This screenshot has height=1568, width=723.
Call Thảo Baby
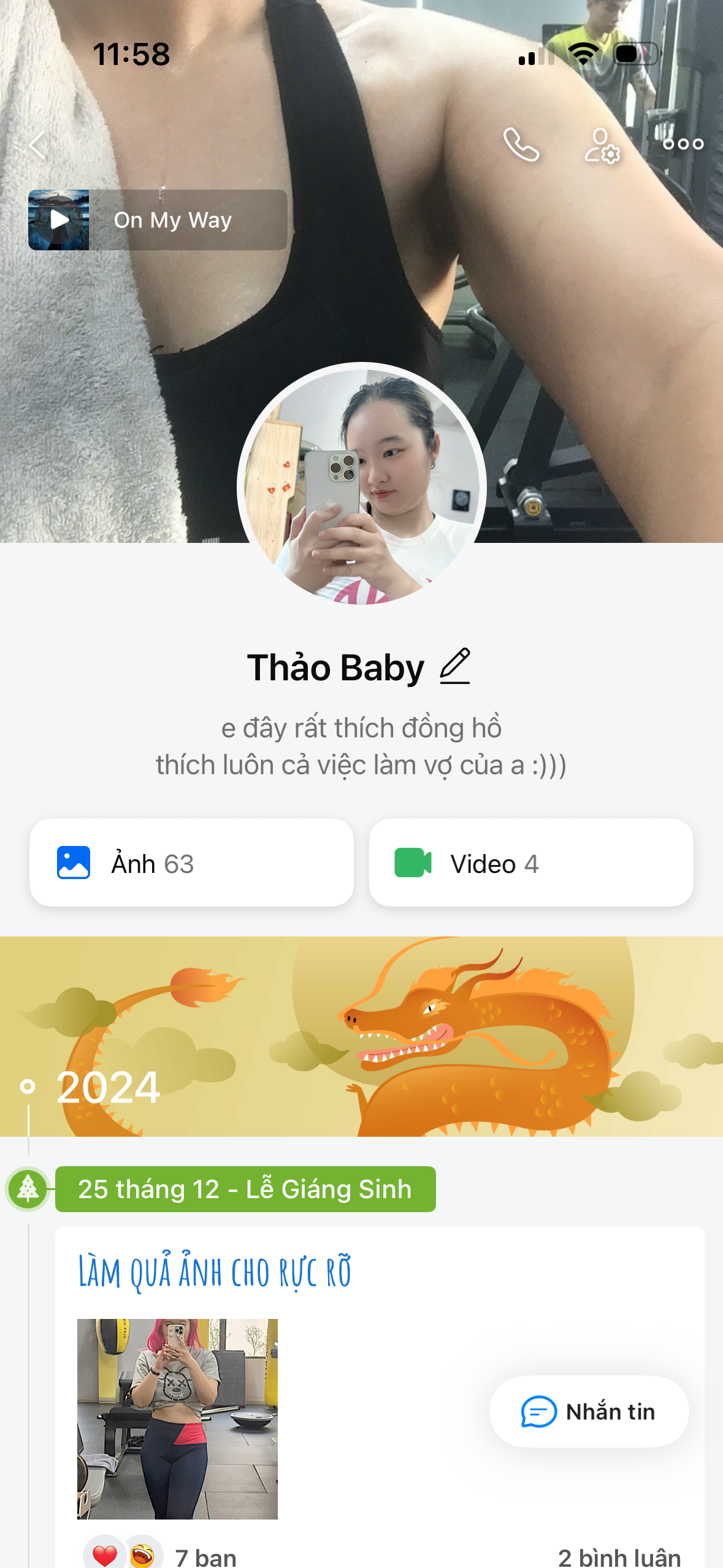521,145
